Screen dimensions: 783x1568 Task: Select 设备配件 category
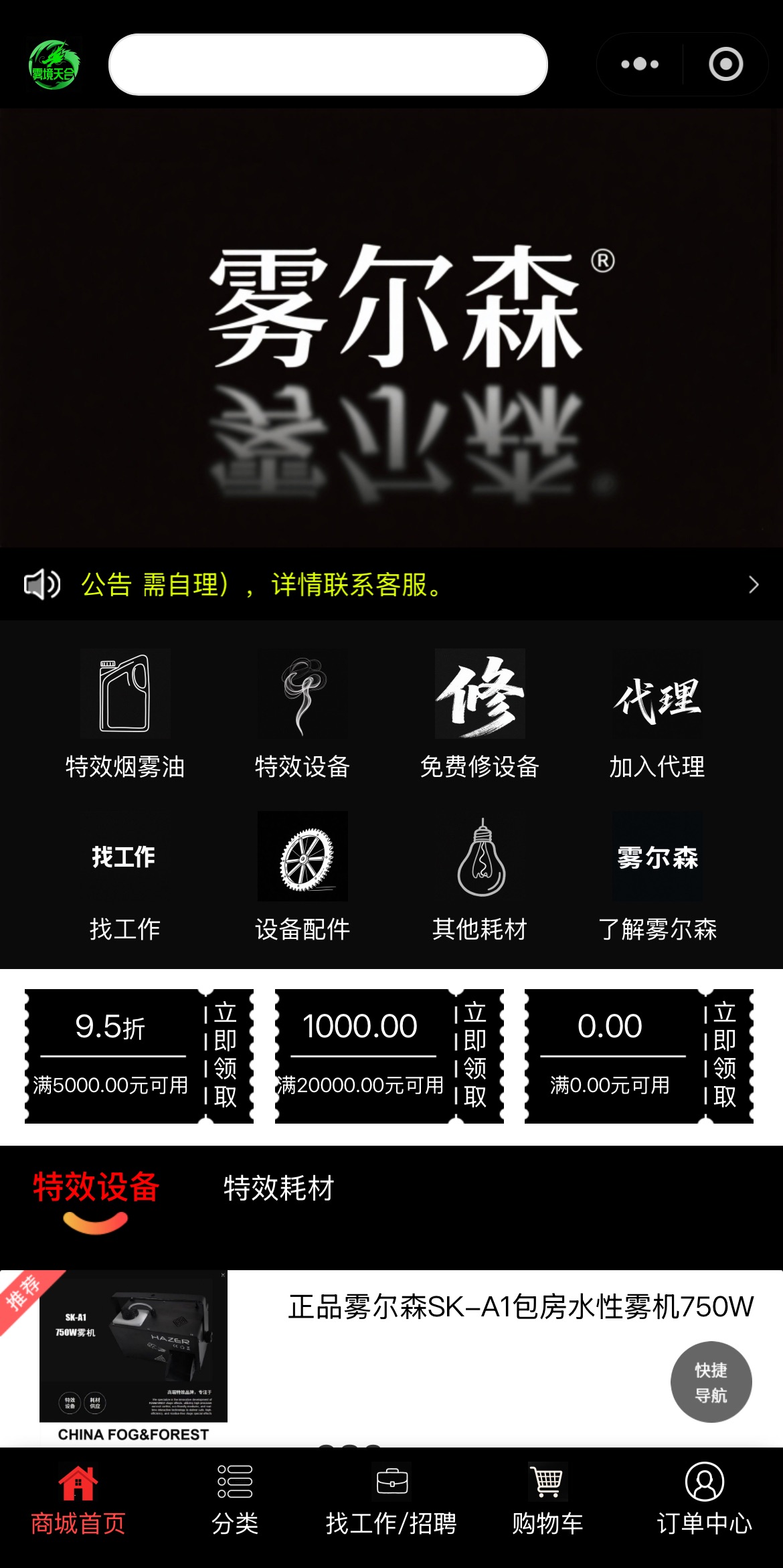click(x=302, y=877)
